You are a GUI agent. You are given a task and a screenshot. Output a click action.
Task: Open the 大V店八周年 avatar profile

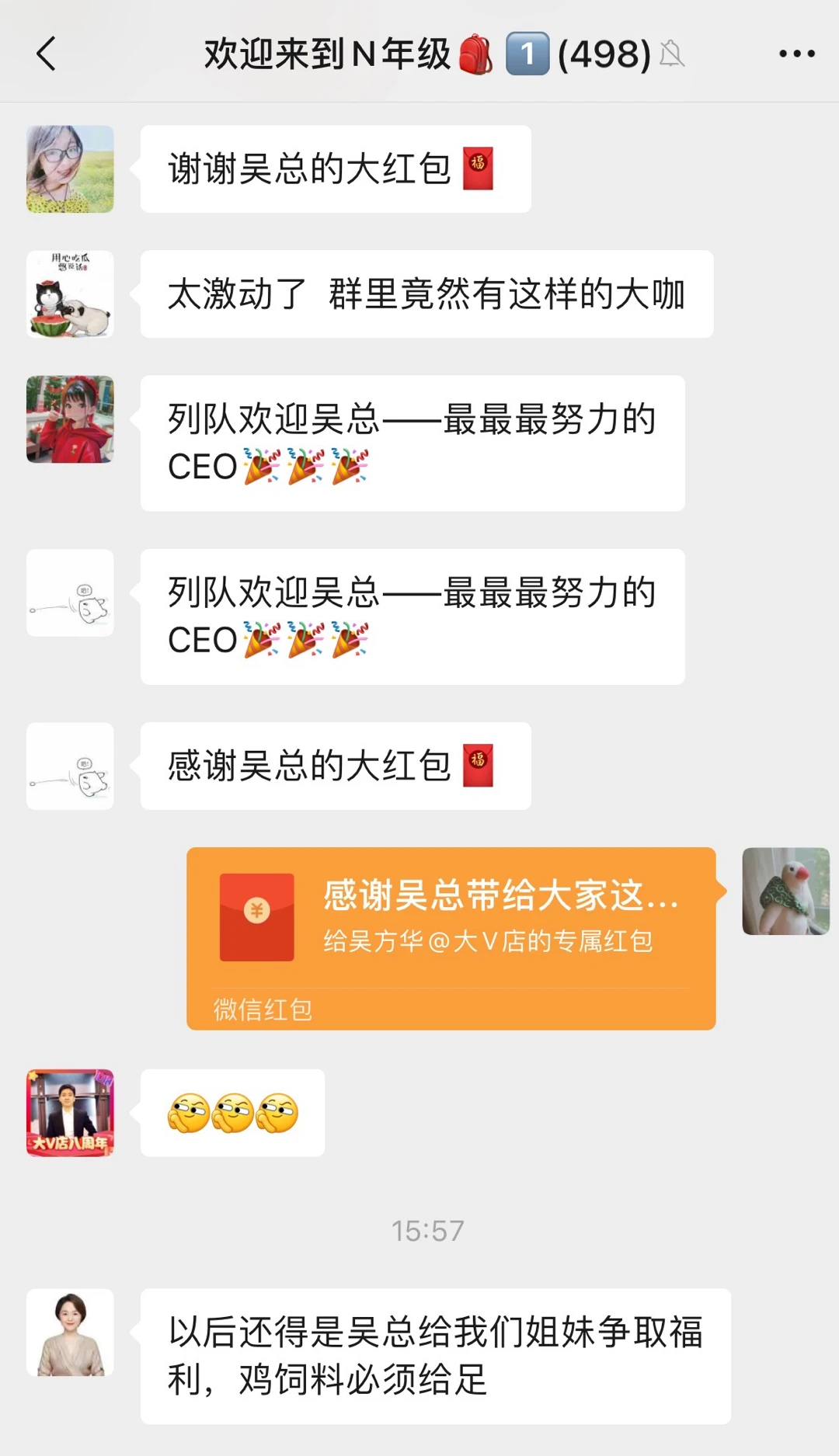(x=70, y=1113)
